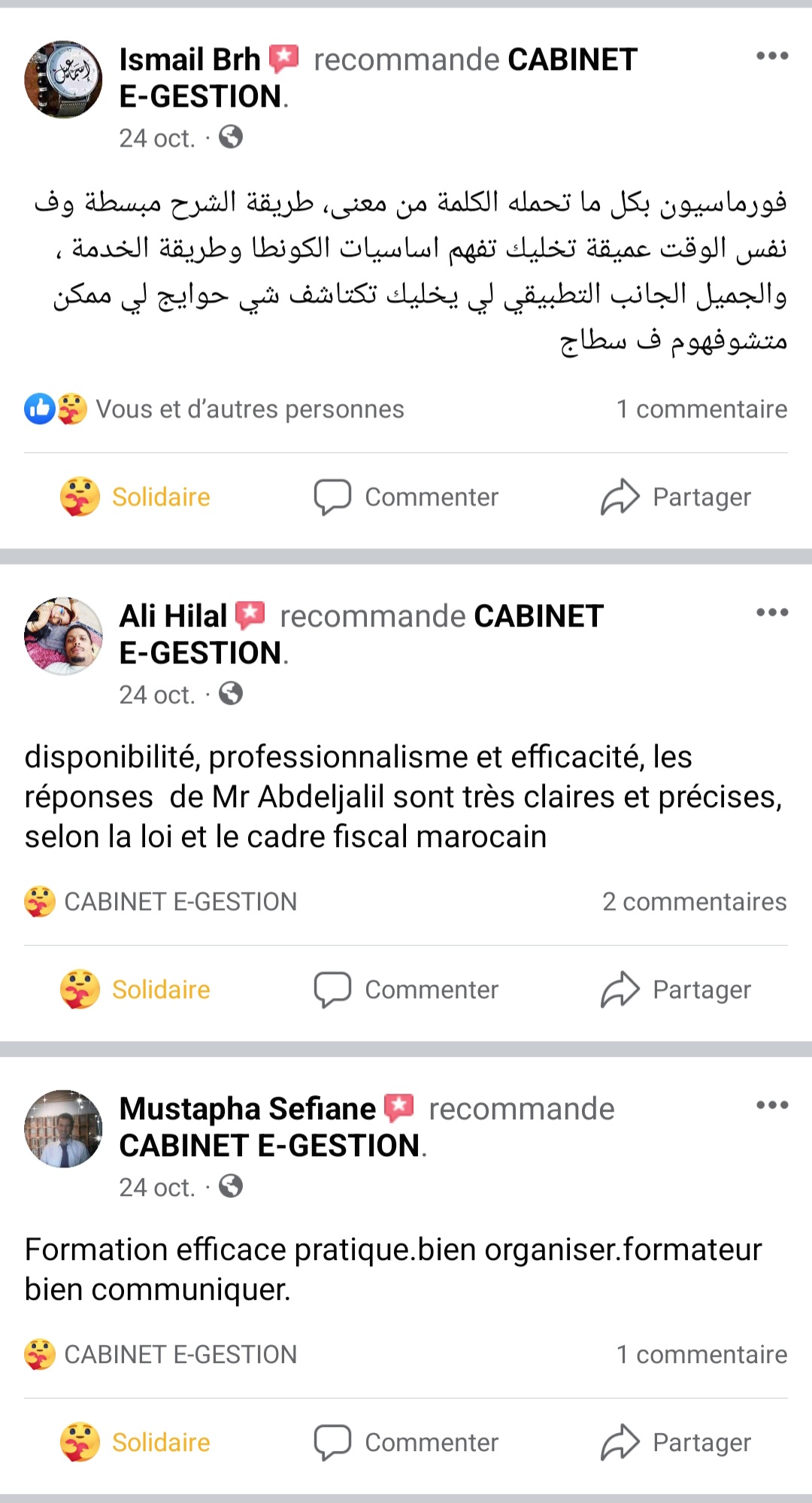Open Ali Hilal's profile picture
812x1503 pixels.
(63, 636)
